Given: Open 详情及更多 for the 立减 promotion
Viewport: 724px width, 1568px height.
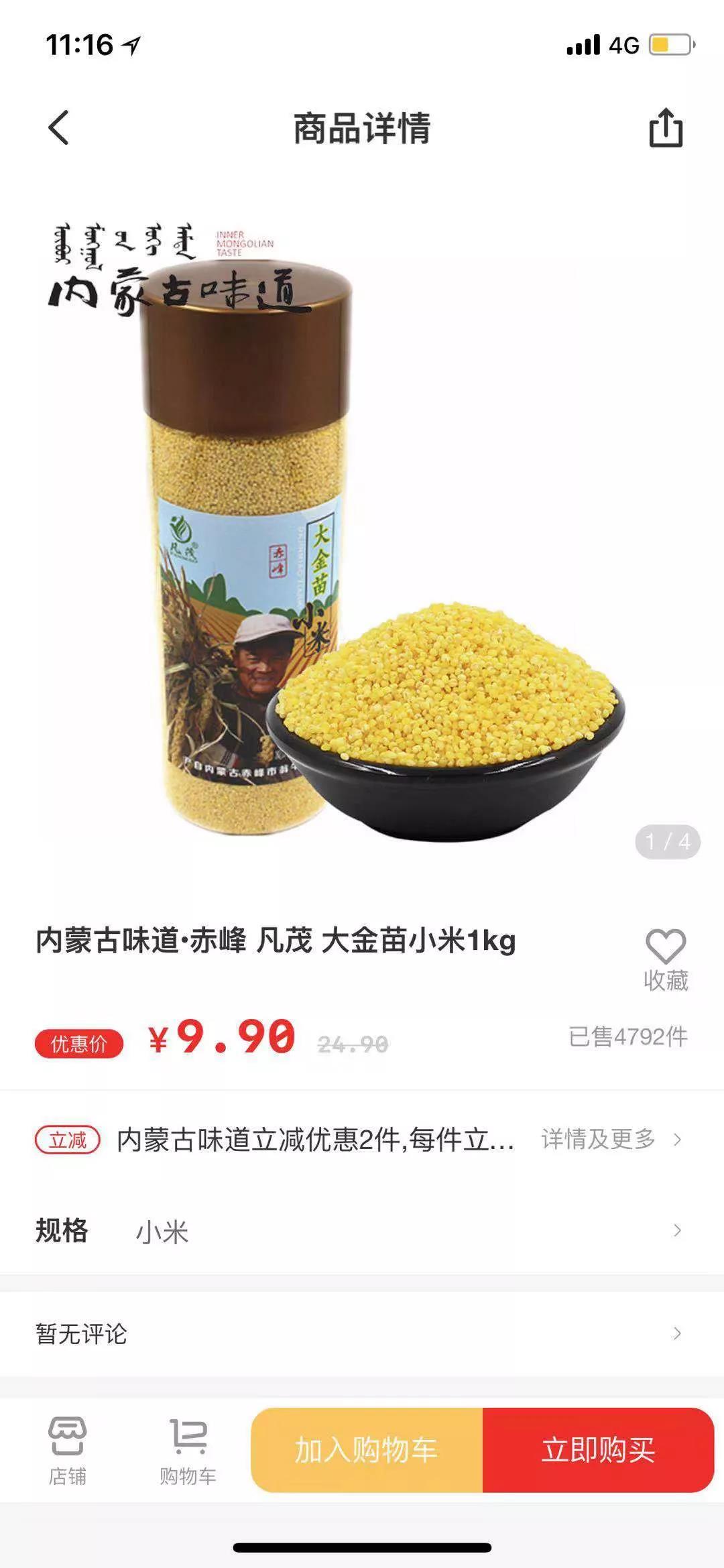Looking at the screenshot, I should pos(611,1139).
